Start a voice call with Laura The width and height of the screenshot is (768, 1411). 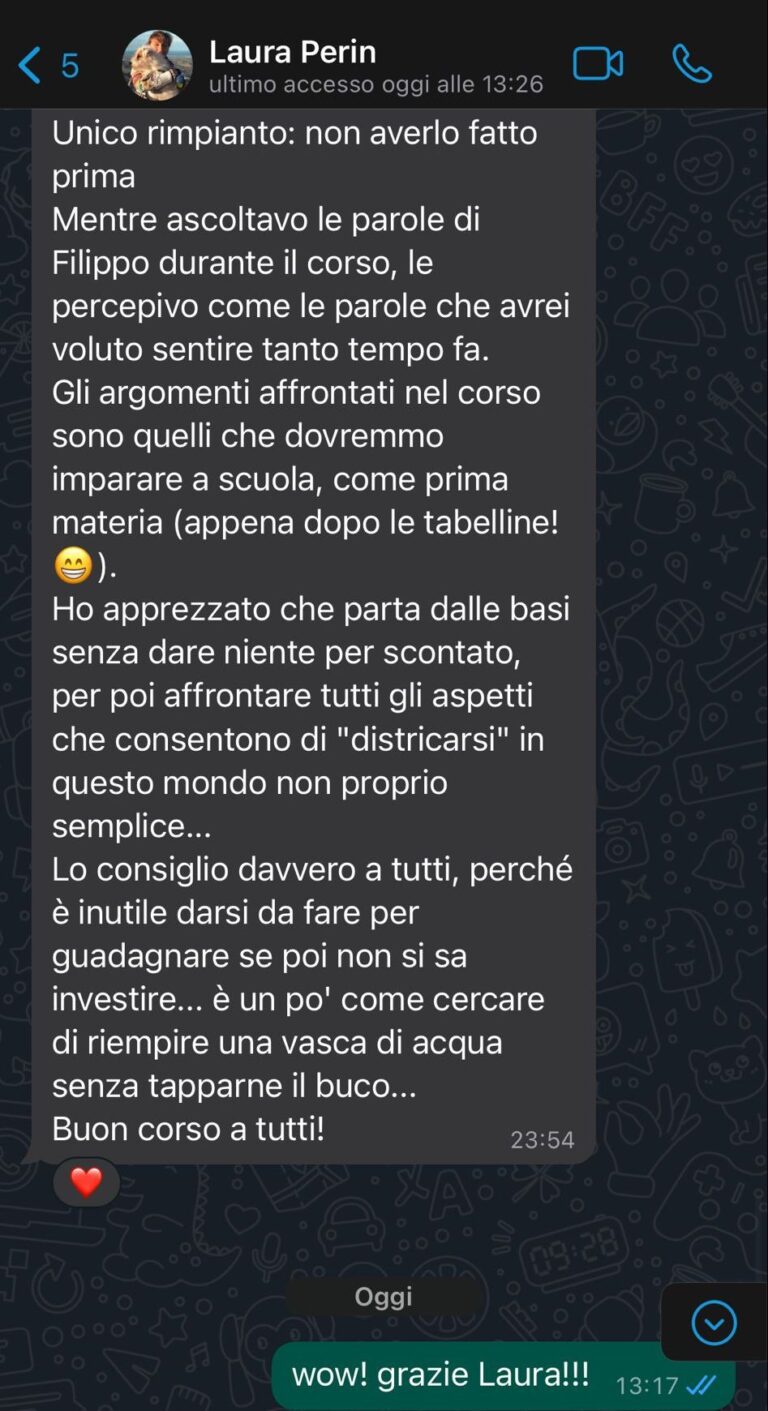point(691,65)
